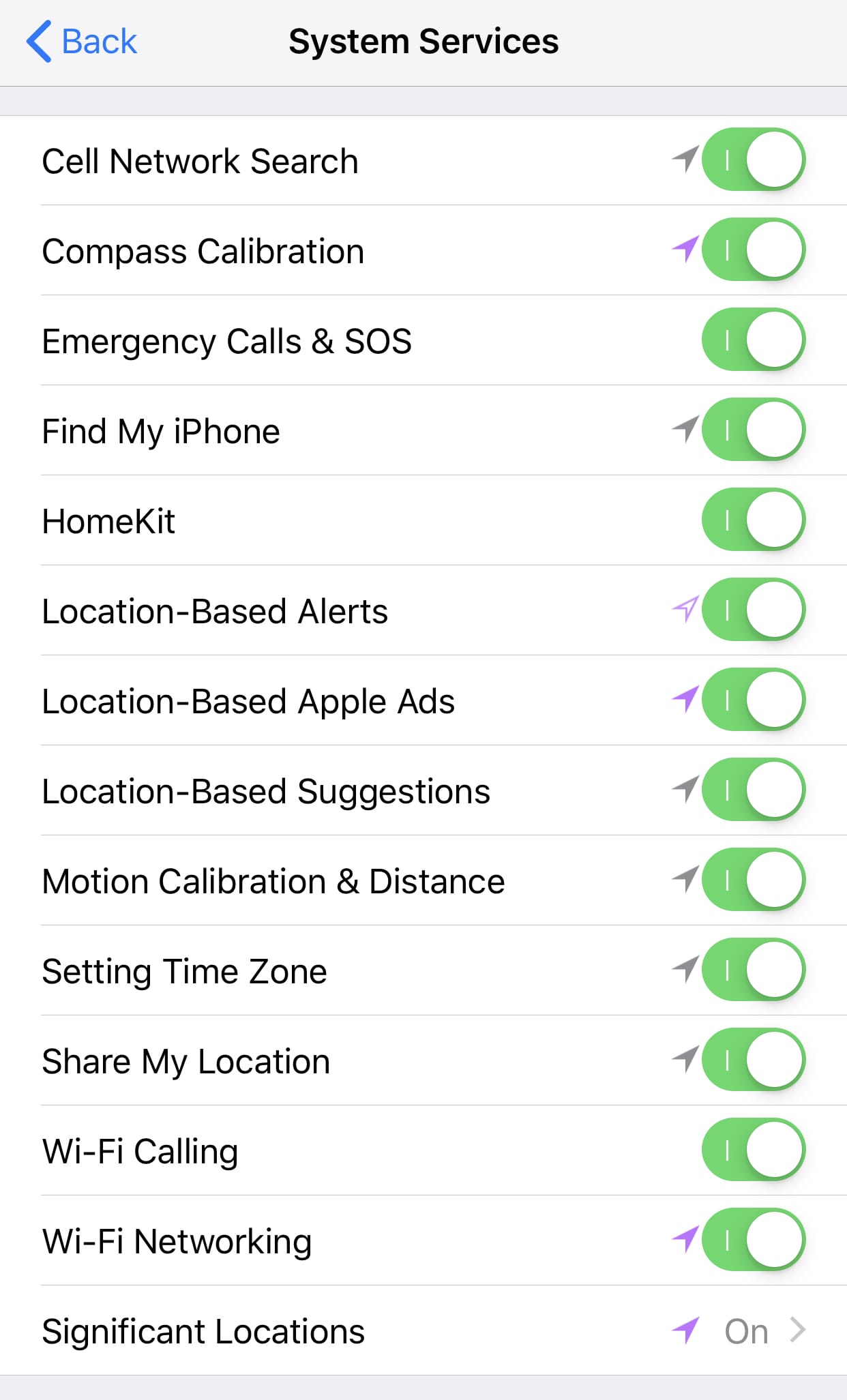The width and height of the screenshot is (847, 1400).
Task: Disable the HomeKit toggle
Action: click(754, 520)
